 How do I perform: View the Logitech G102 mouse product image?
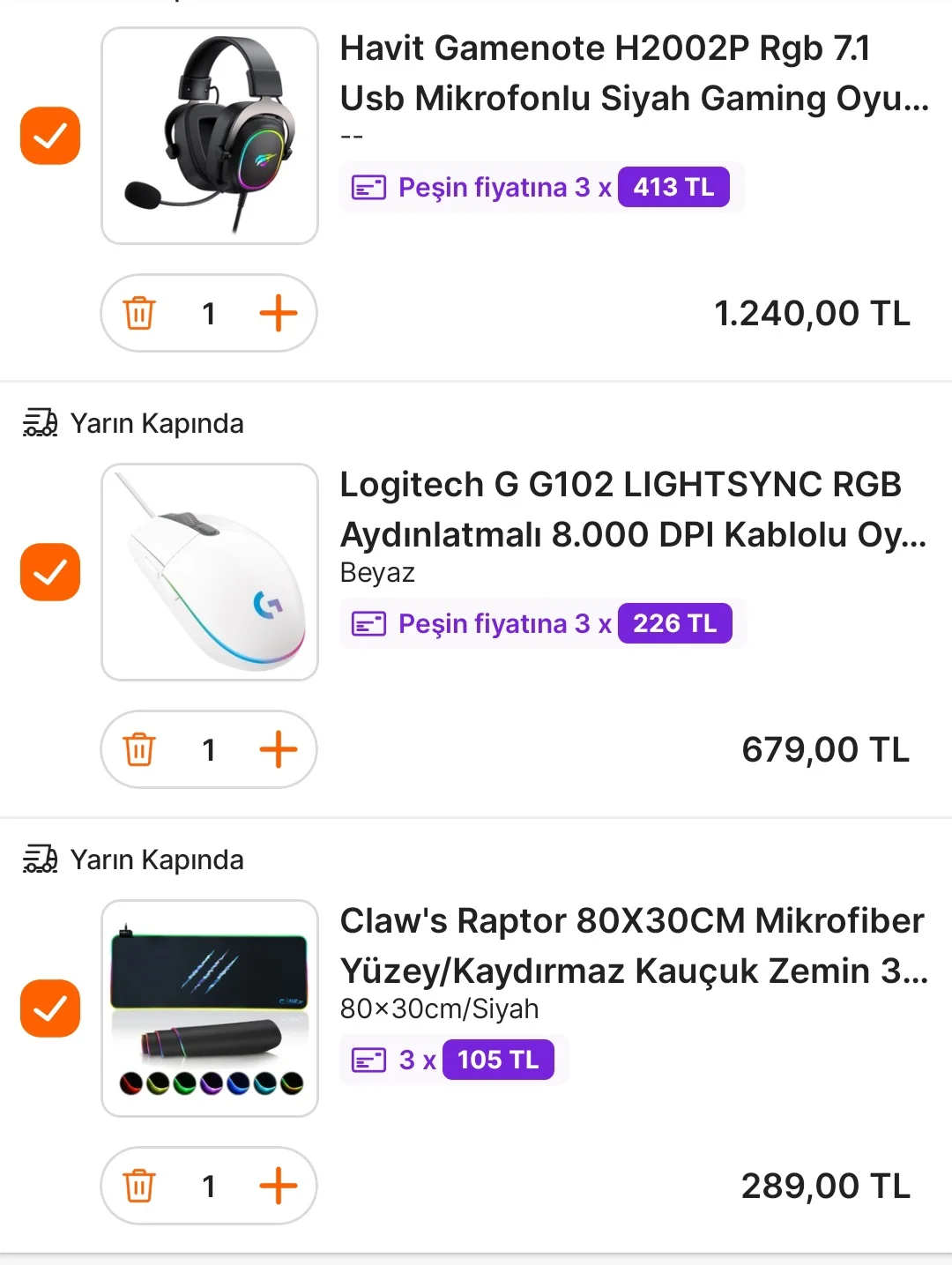click(x=210, y=572)
